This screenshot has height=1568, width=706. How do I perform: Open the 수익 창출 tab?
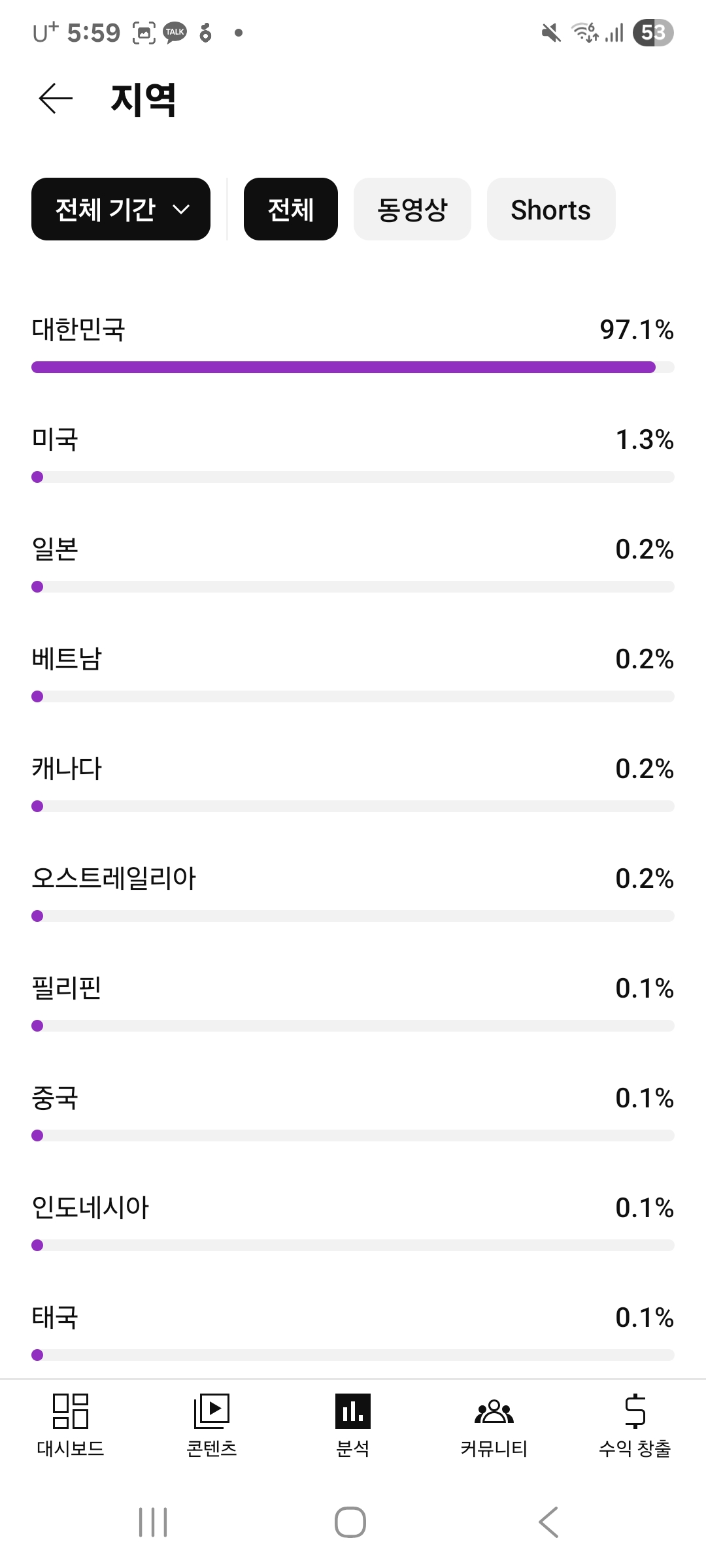[635, 1425]
